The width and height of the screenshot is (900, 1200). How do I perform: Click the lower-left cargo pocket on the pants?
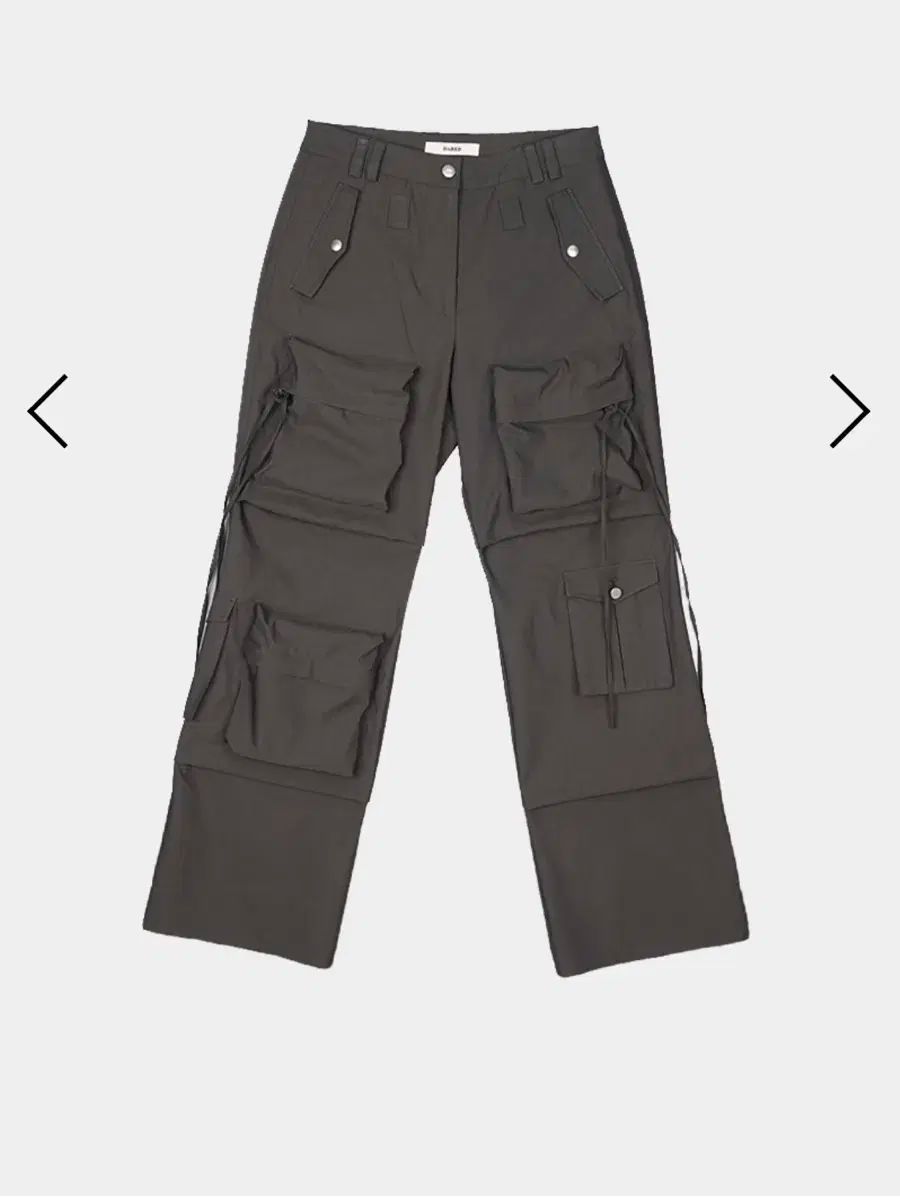(x=300, y=680)
